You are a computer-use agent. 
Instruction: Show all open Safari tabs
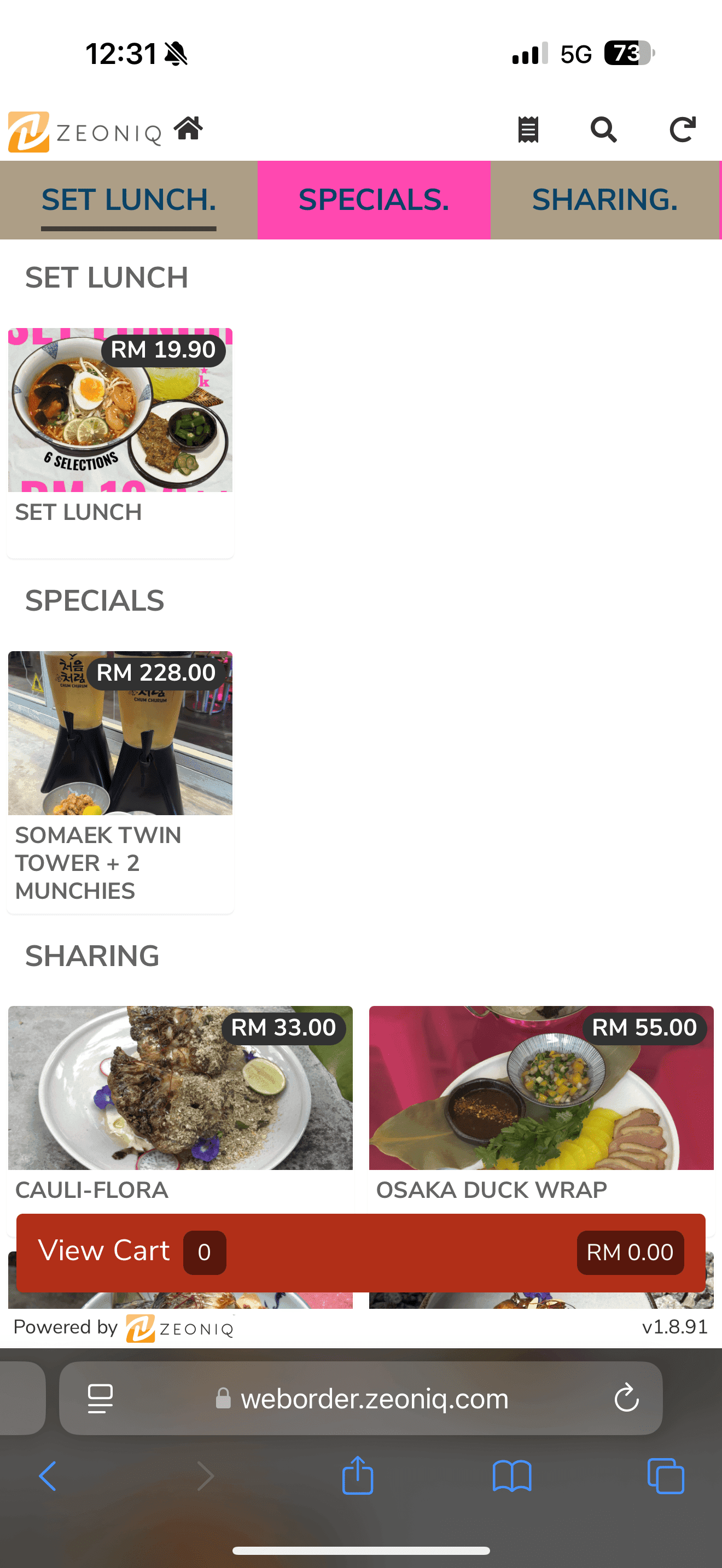click(665, 1476)
